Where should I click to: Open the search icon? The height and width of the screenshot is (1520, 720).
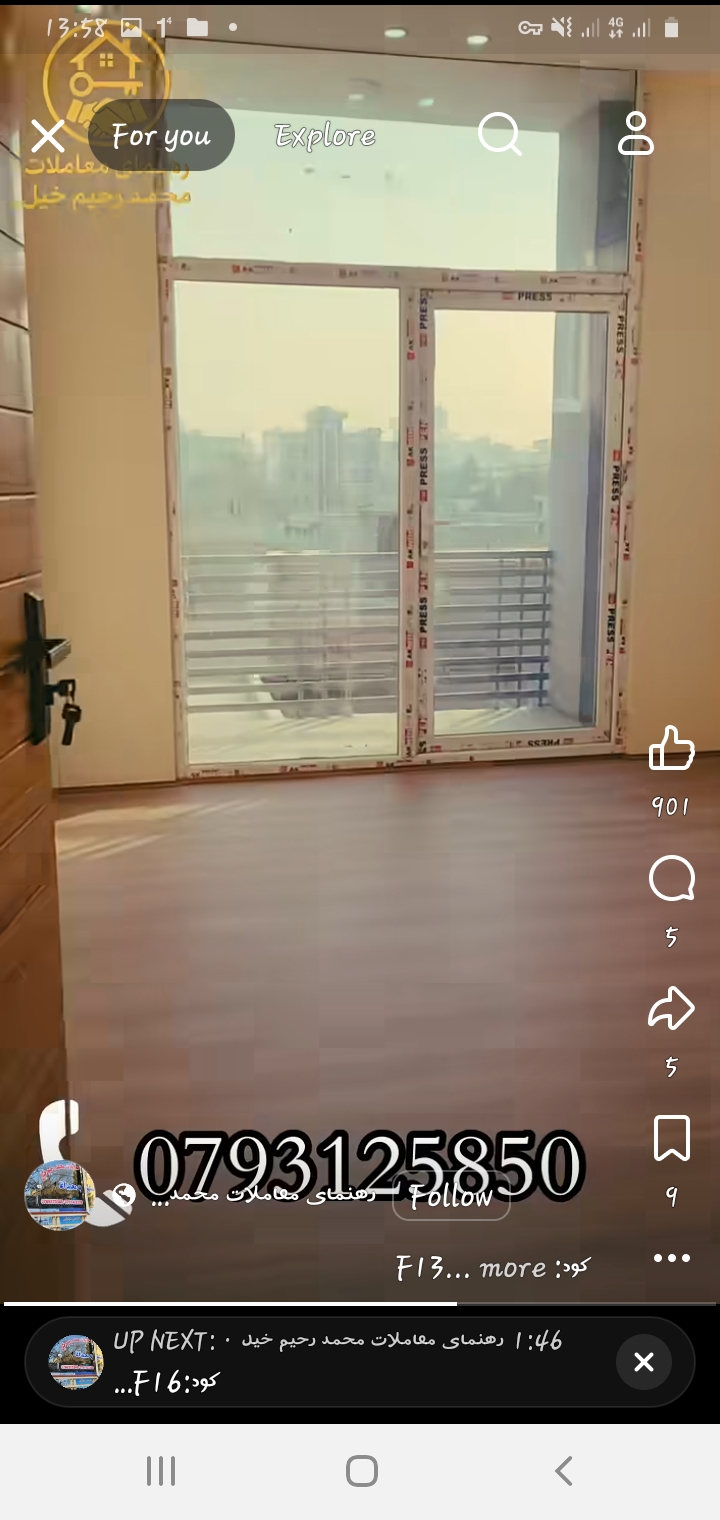coord(499,134)
